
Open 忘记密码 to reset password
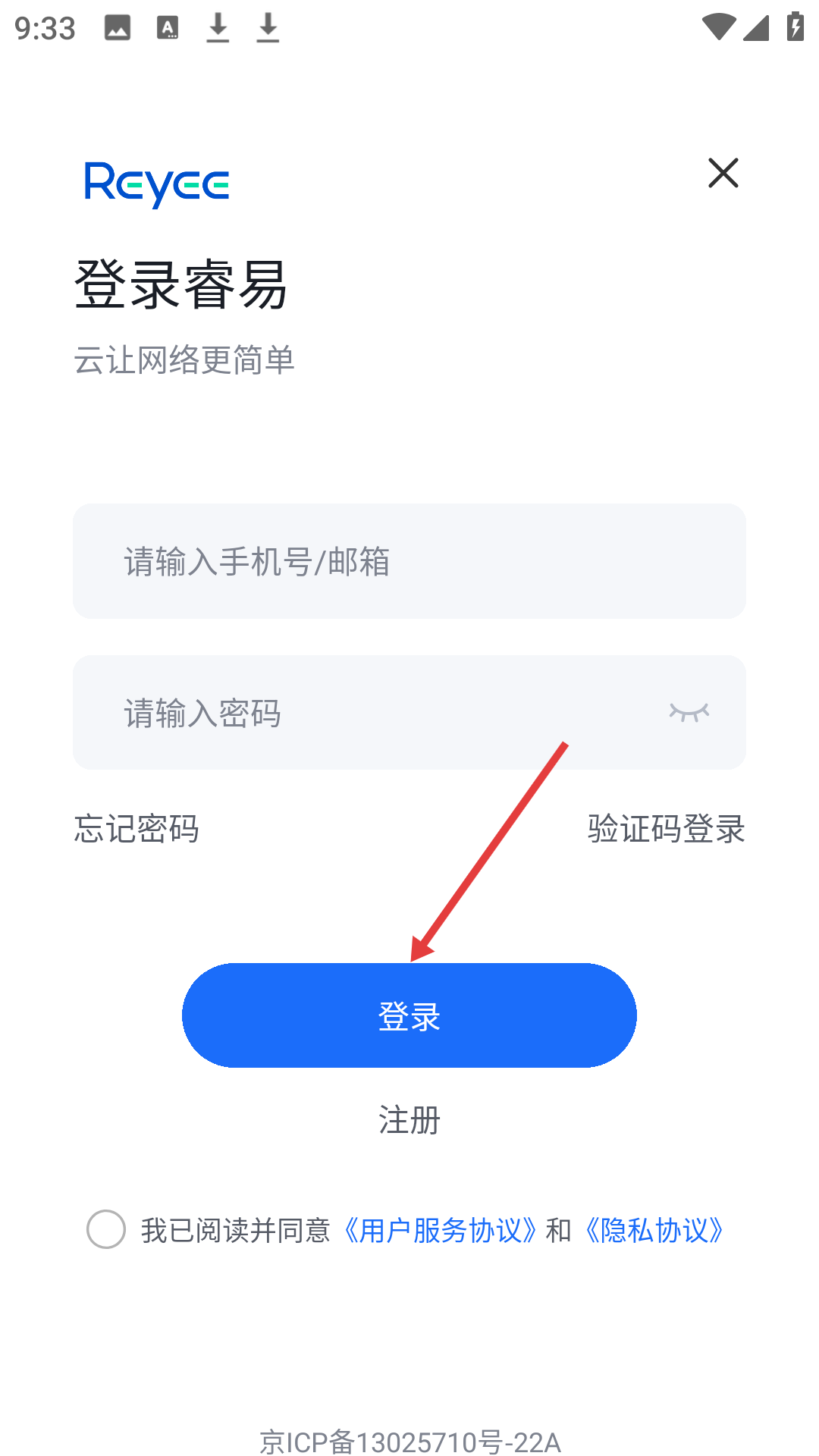pos(136,828)
